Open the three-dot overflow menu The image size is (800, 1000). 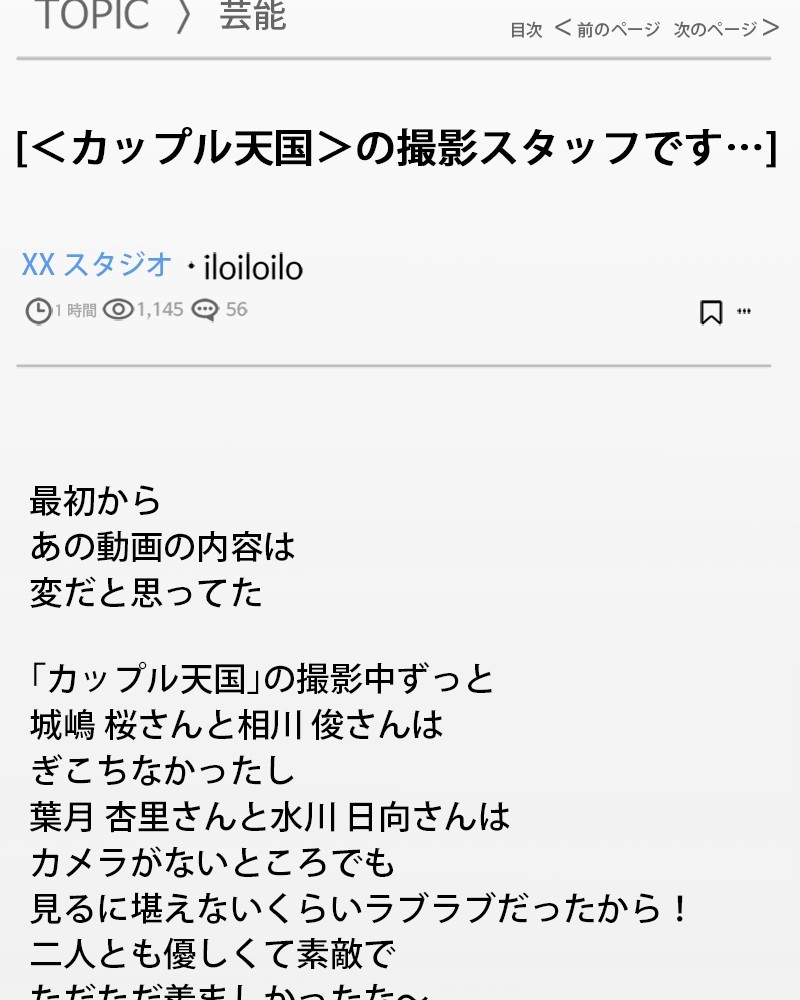[744, 311]
